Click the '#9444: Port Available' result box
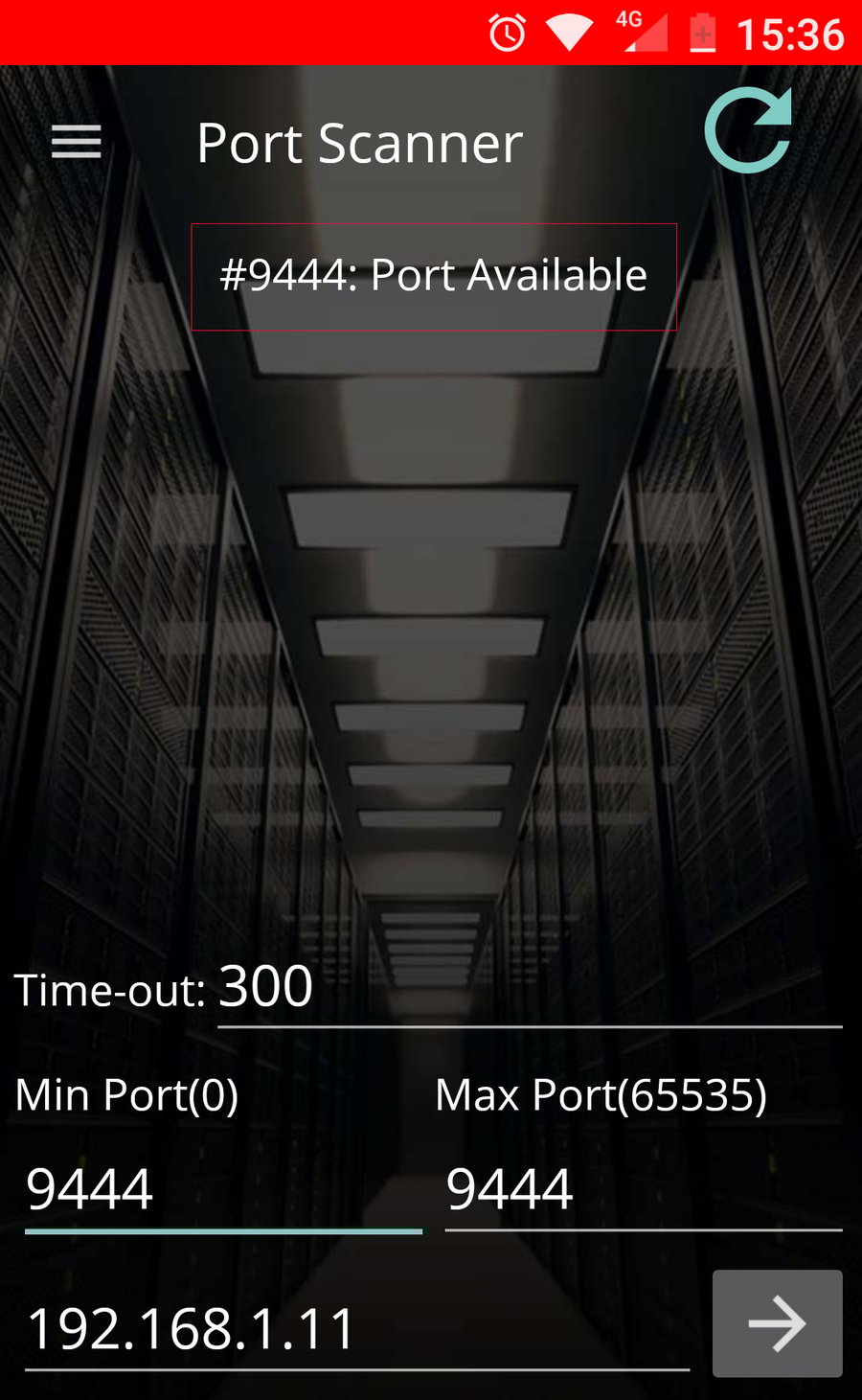Viewport: 862px width, 1400px height. 433,276
